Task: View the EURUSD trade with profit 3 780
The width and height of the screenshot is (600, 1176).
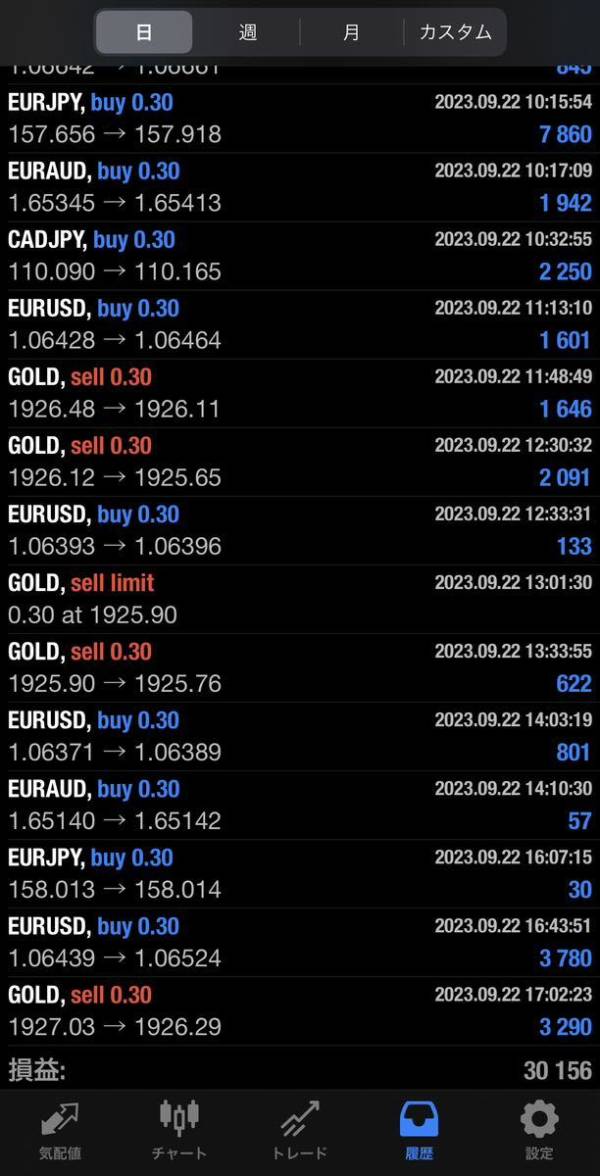Action: (x=300, y=942)
